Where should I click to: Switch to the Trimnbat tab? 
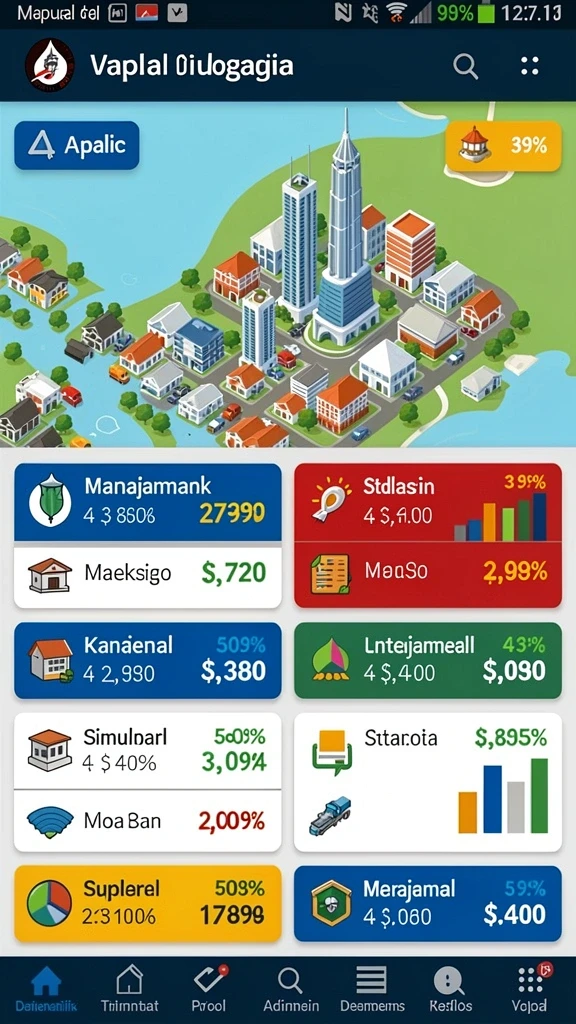pos(129,989)
